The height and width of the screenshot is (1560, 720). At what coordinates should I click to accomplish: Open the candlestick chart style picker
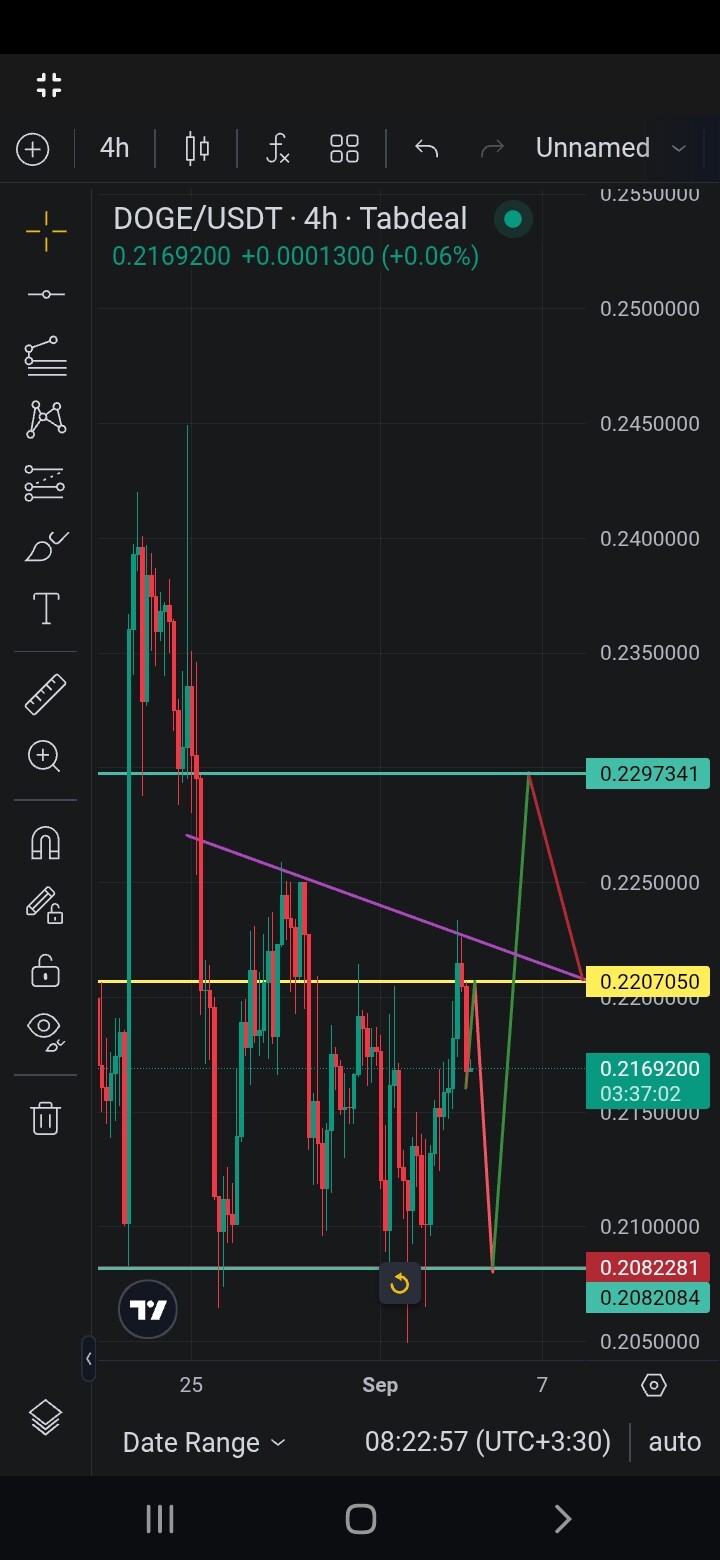click(x=197, y=149)
